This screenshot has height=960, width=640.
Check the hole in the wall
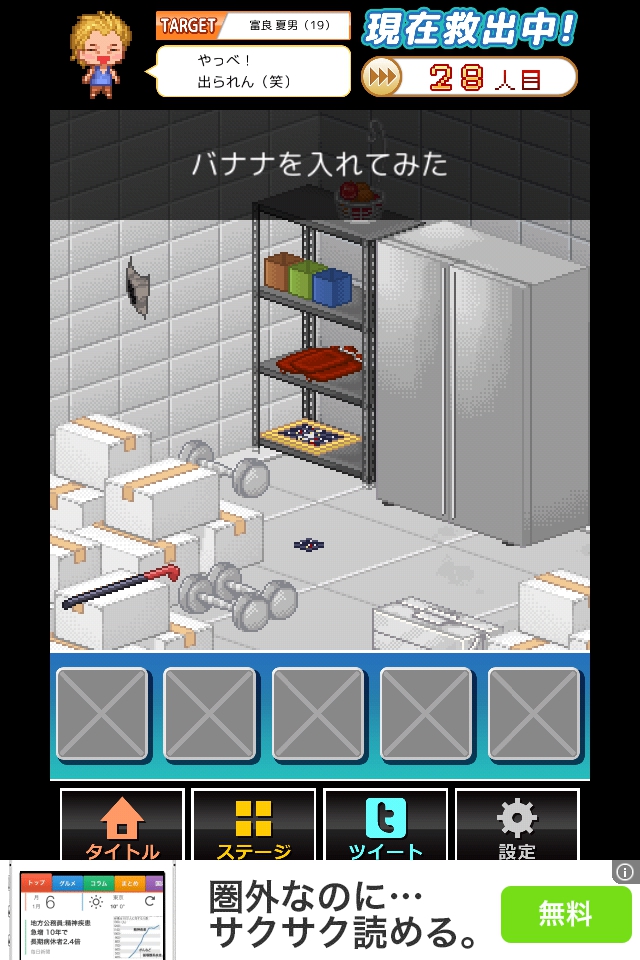click(138, 288)
